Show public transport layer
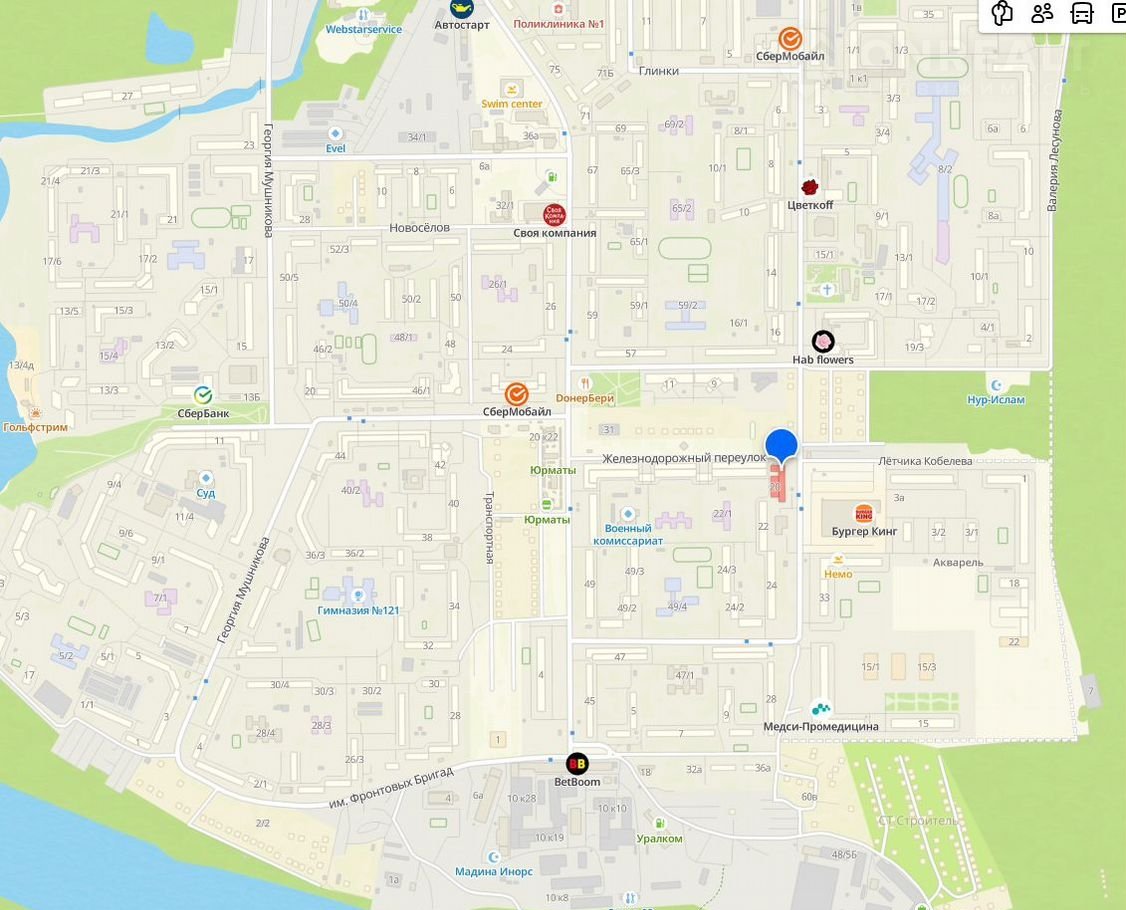 1082,12
